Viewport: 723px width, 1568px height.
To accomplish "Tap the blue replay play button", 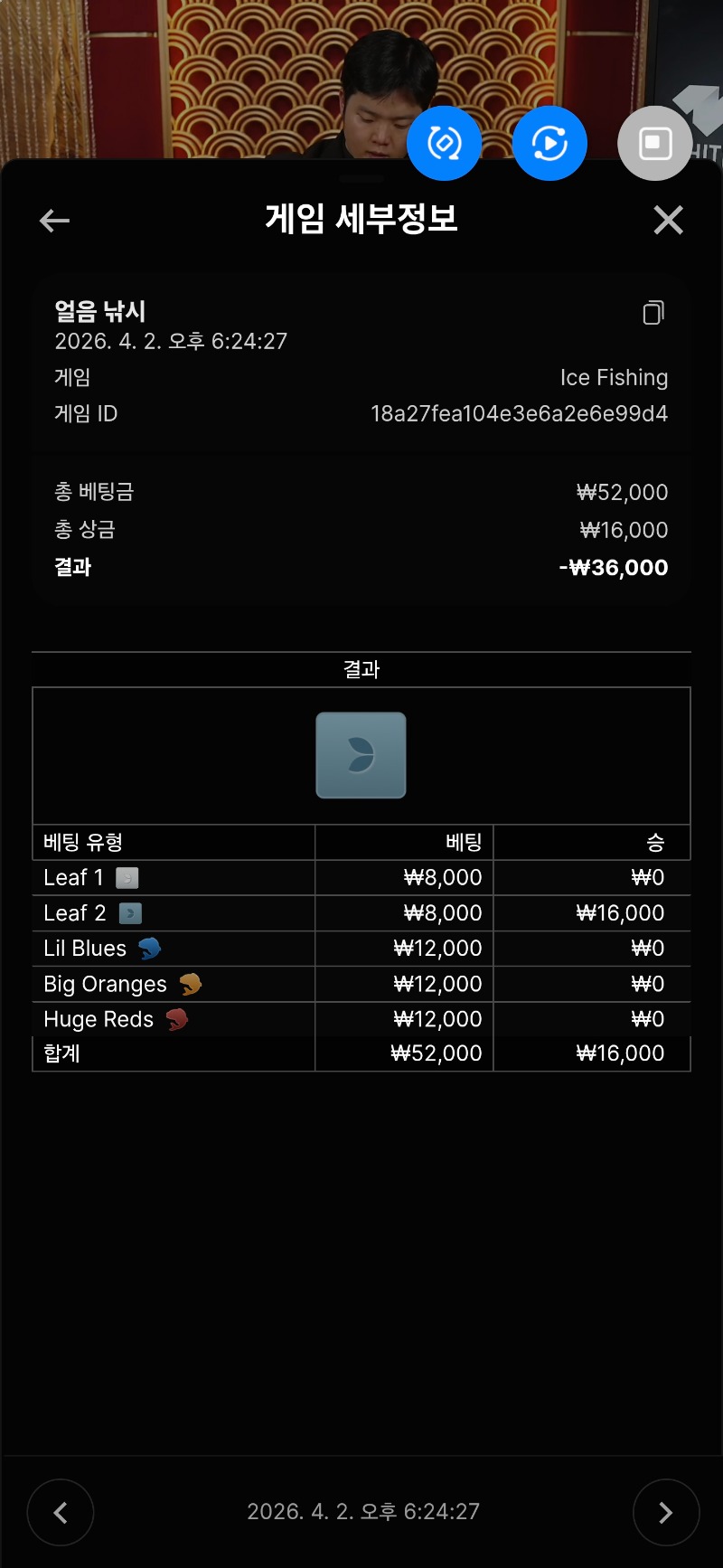I will 549,143.
